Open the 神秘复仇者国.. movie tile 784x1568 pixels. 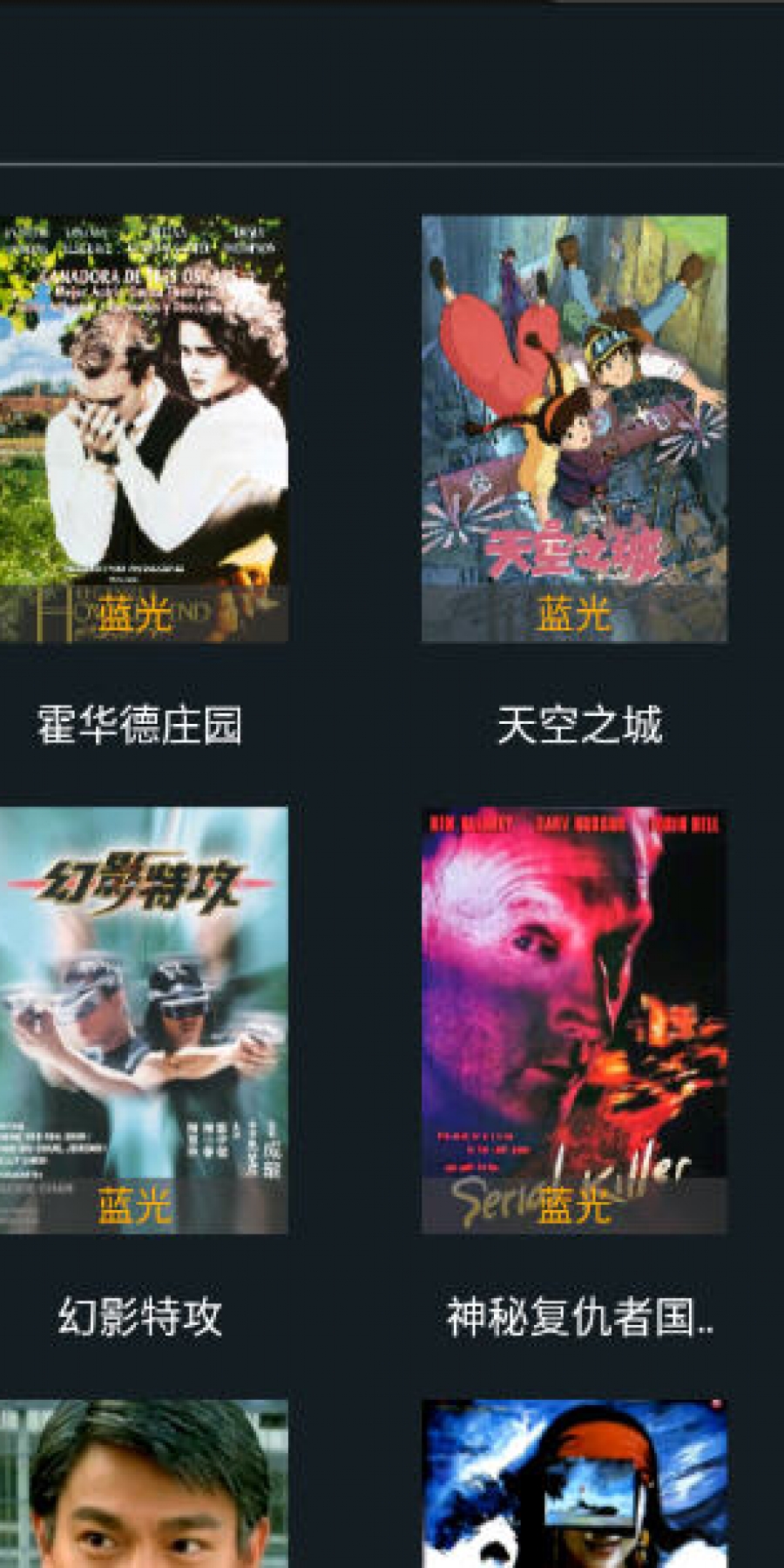pyautogui.click(x=574, y=1020)
